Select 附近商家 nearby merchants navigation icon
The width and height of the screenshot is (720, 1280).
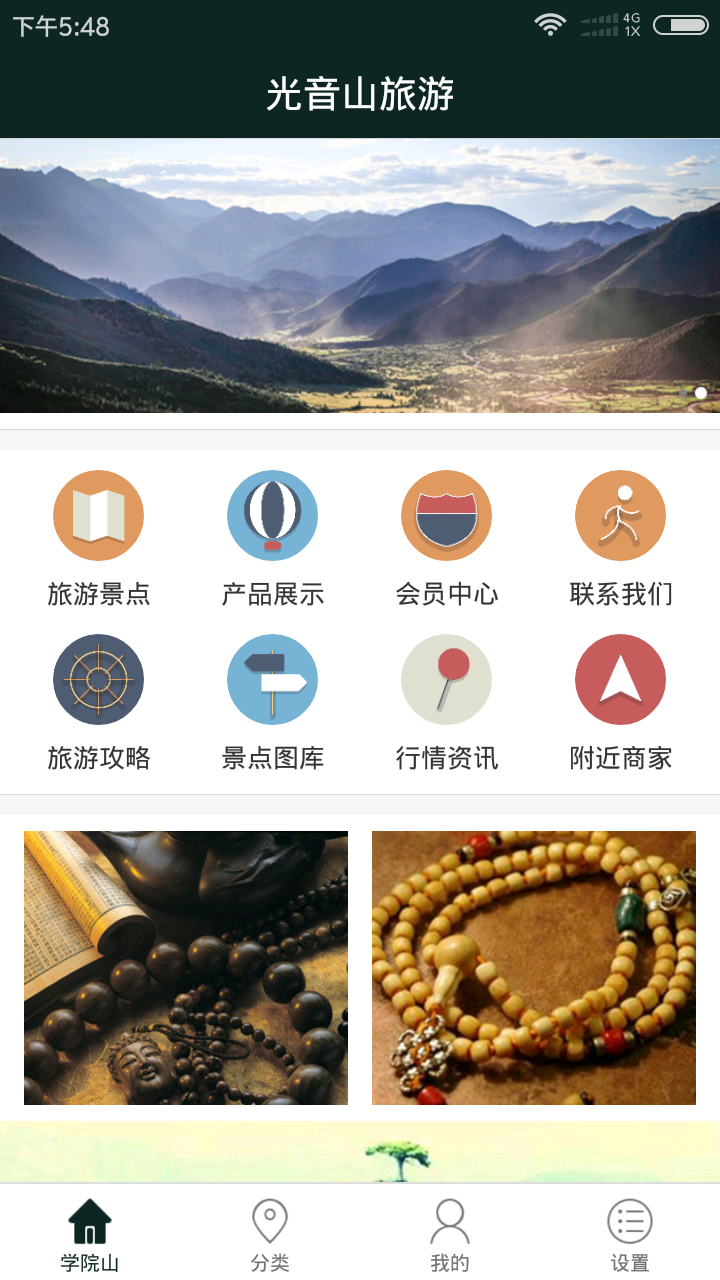pyautogui.click(x=620, y=678)
